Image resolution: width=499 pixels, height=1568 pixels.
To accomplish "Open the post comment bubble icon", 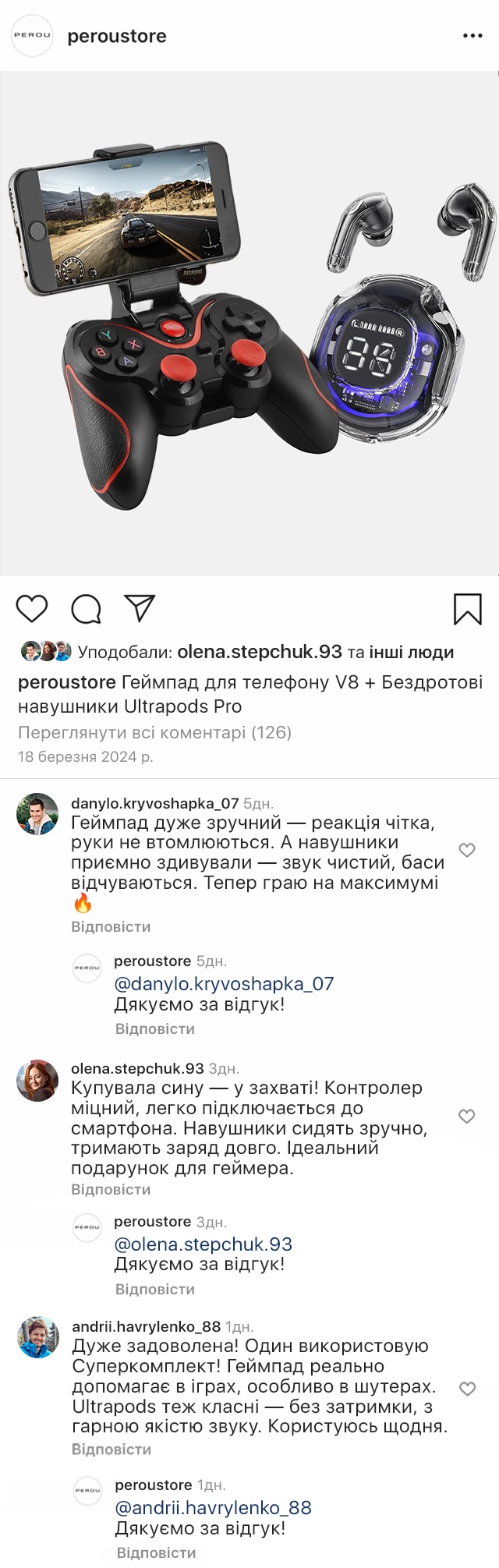I will pyautogui.click(x=86, y=609).
